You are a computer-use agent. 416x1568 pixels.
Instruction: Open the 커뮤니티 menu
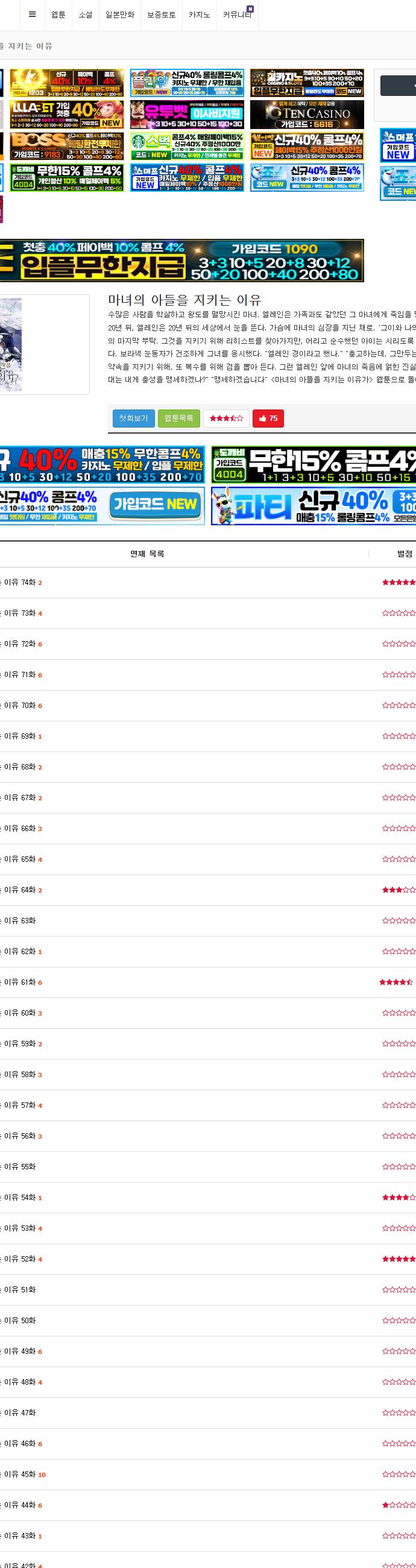[x=237, y=15]
